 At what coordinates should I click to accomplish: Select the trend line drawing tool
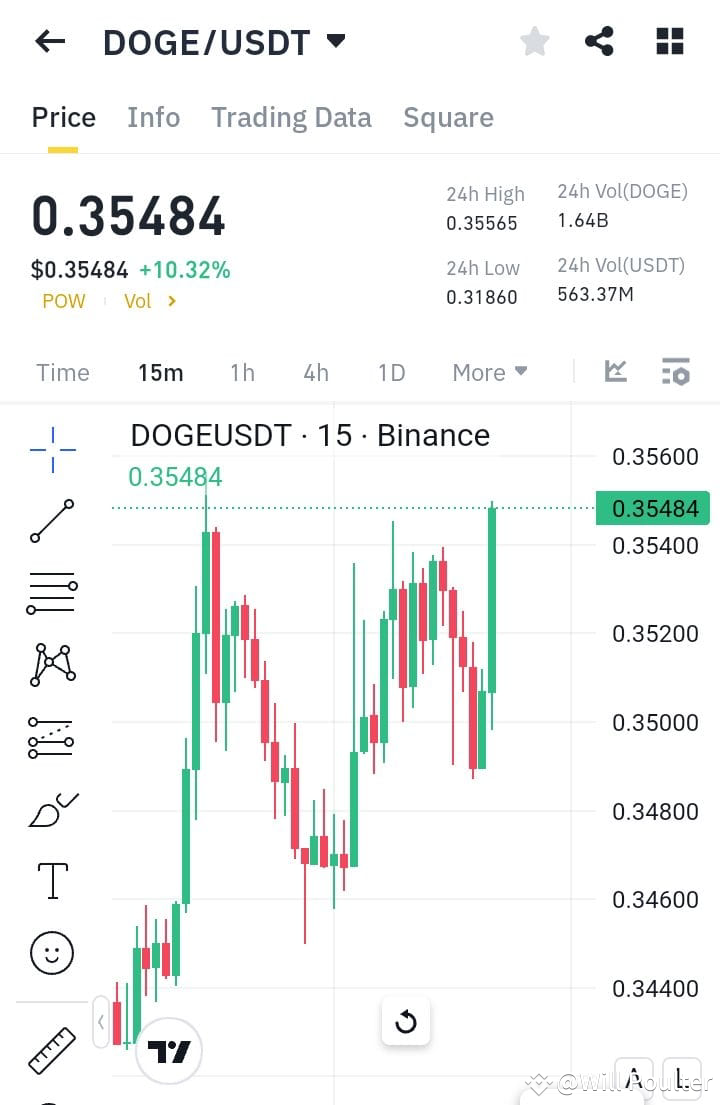tap(50, 521)
